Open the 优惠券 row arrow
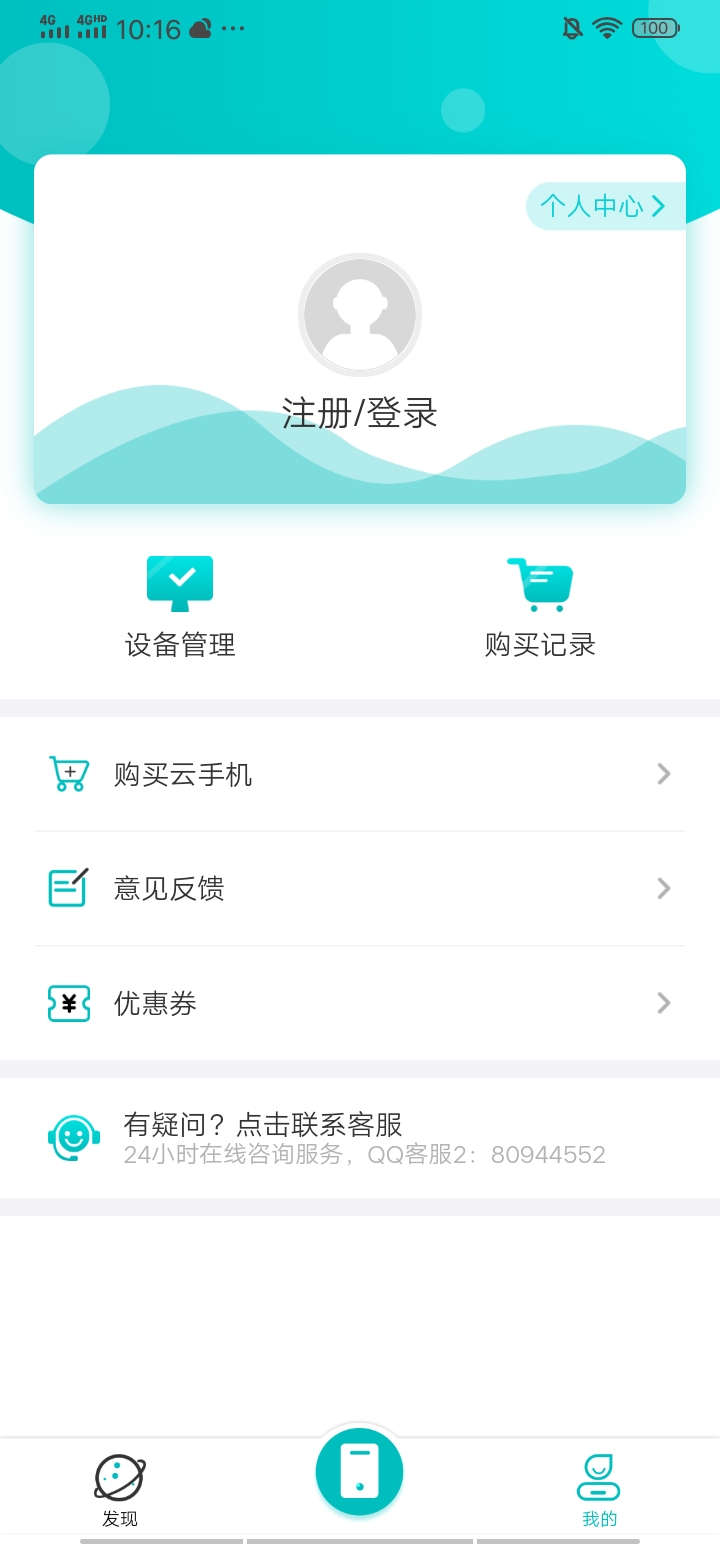The width and height of the screenshot is (720, 1544). (x=663, y=1003)
